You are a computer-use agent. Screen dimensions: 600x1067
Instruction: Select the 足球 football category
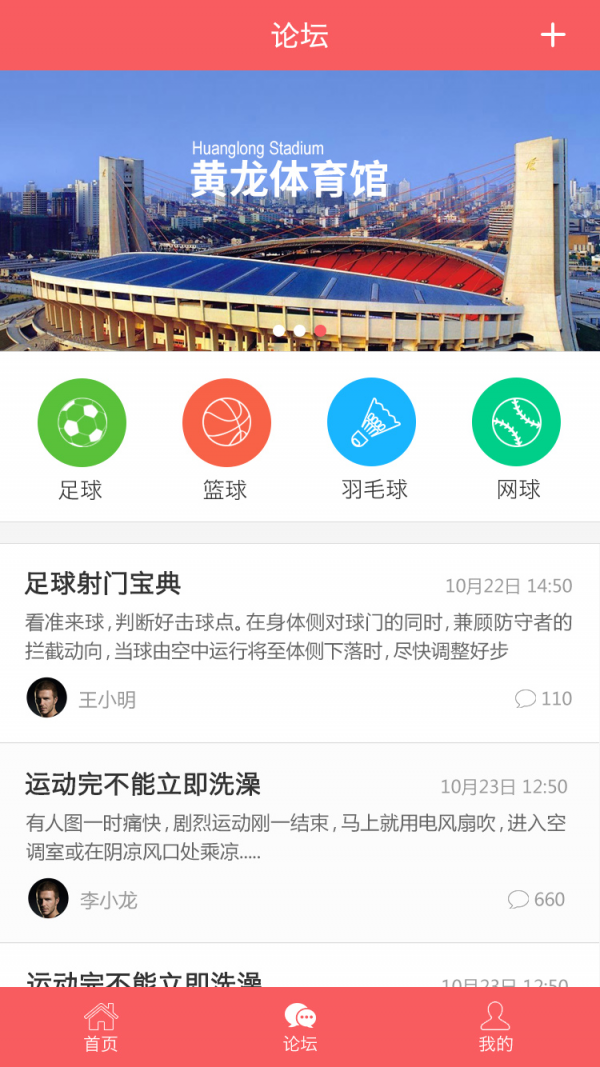(x=81, y=423)
